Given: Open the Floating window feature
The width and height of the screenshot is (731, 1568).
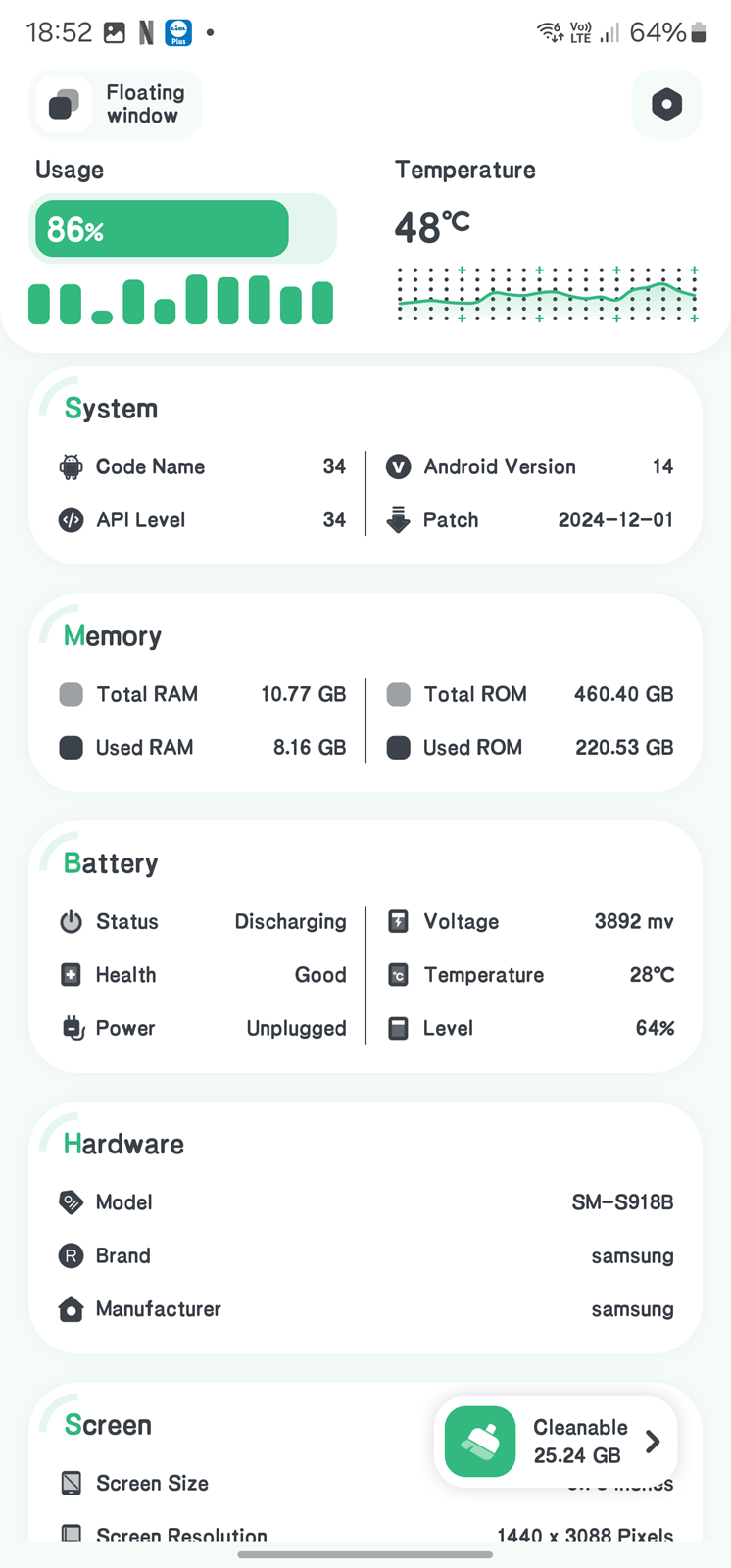Looking at the screenshot, I should click(117, 104).
